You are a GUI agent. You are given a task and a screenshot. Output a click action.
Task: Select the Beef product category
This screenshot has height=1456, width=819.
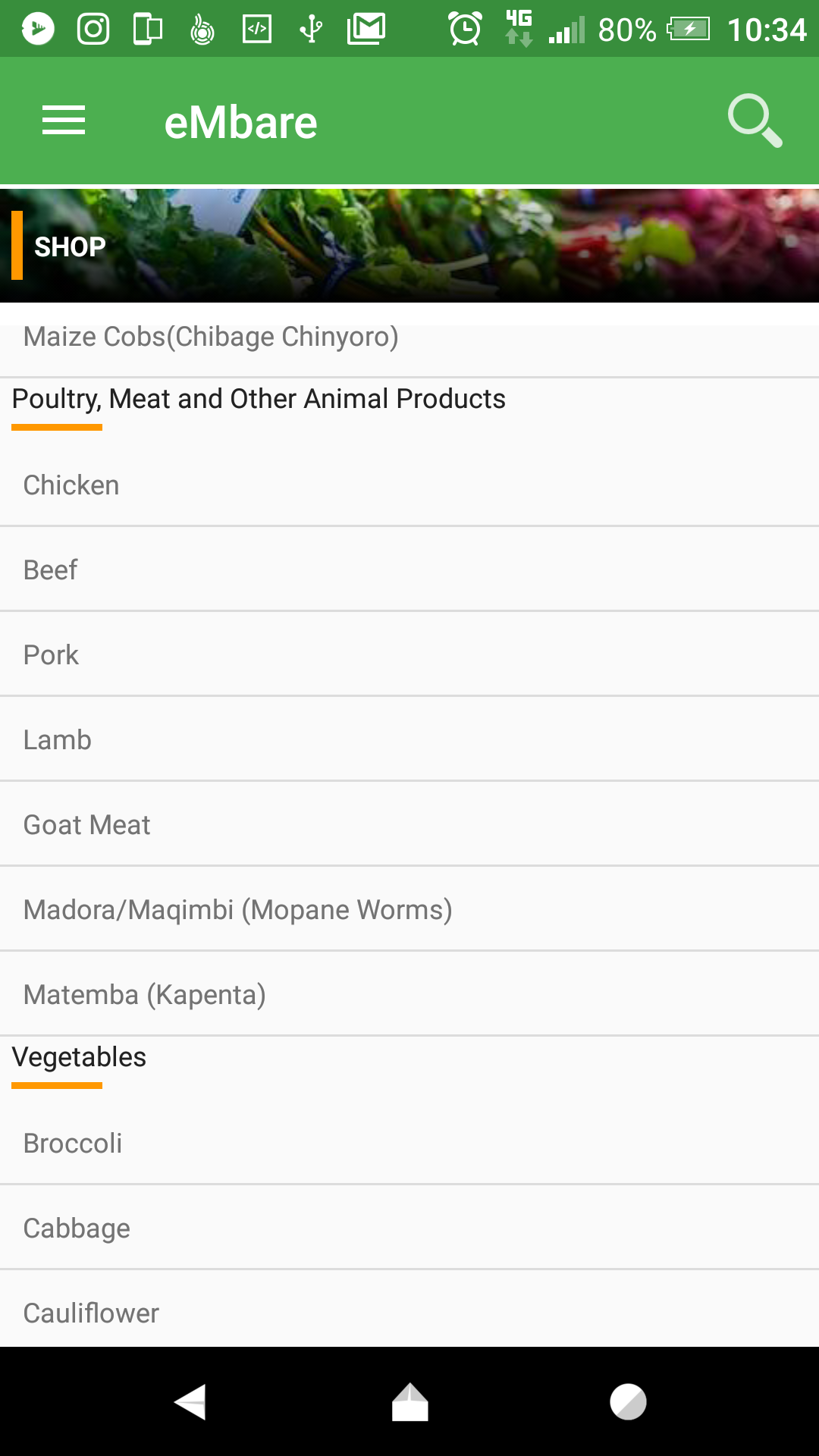pos(50,569)
